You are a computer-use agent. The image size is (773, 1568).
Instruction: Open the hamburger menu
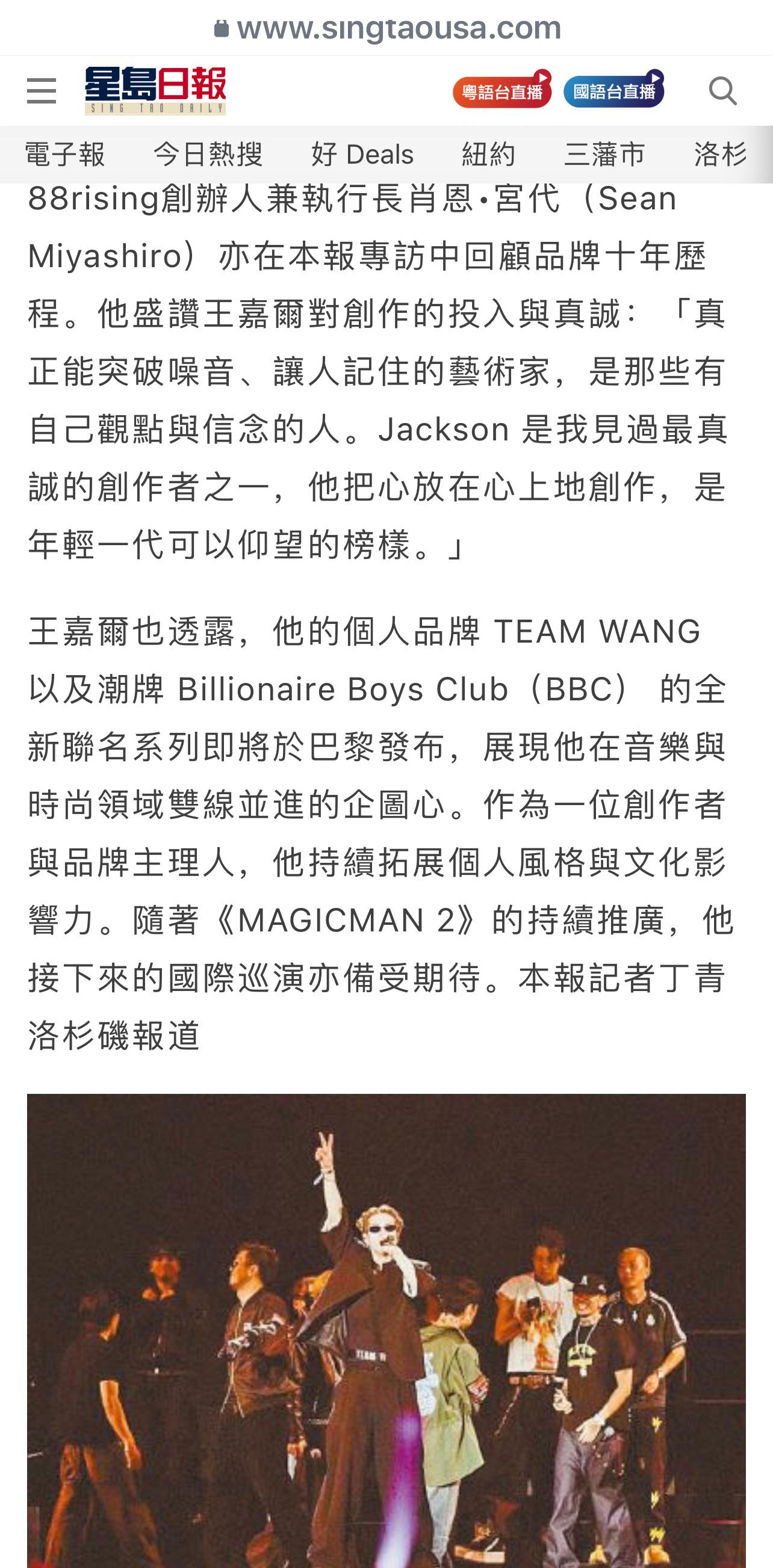[x=42, y=91]
